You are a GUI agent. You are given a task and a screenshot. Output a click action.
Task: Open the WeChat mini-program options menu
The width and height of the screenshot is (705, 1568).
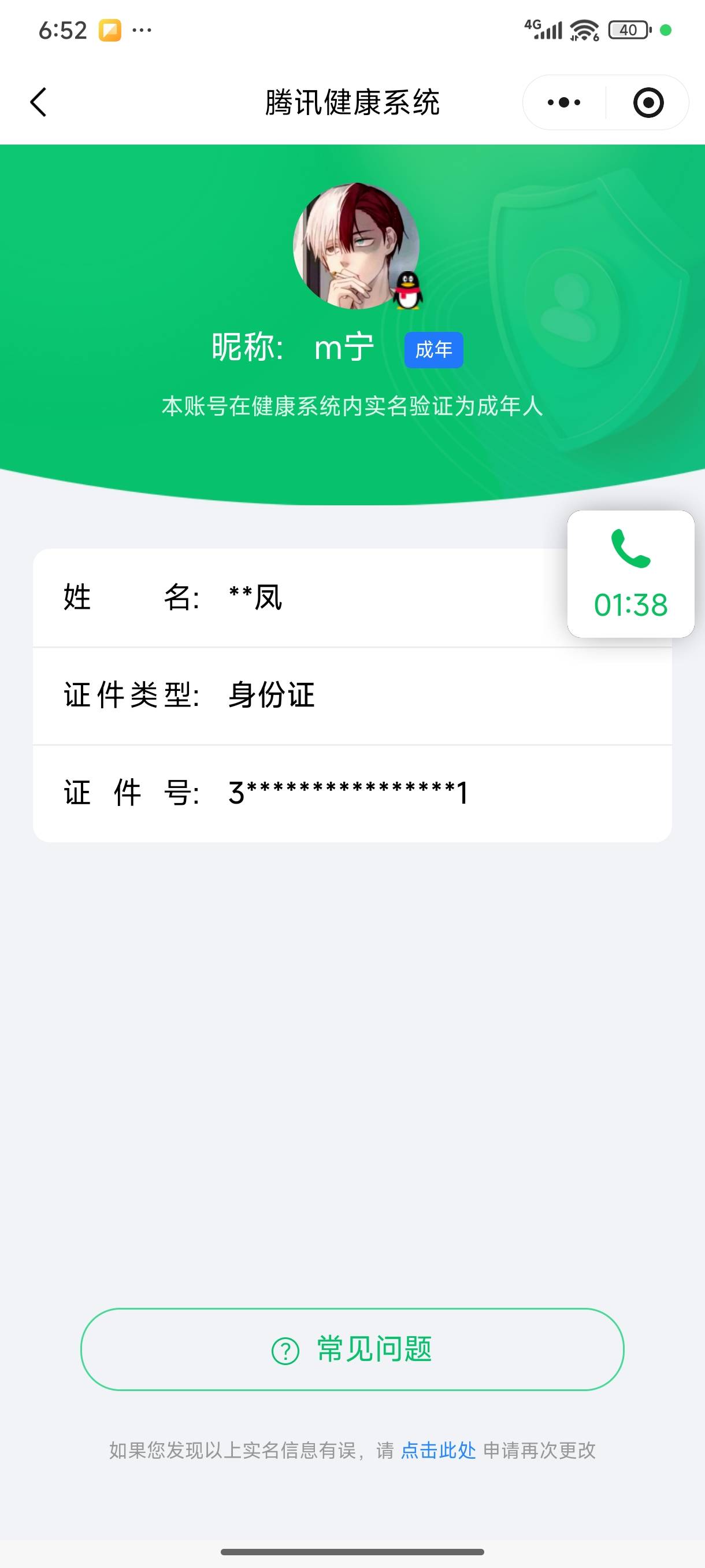point(563,102)
